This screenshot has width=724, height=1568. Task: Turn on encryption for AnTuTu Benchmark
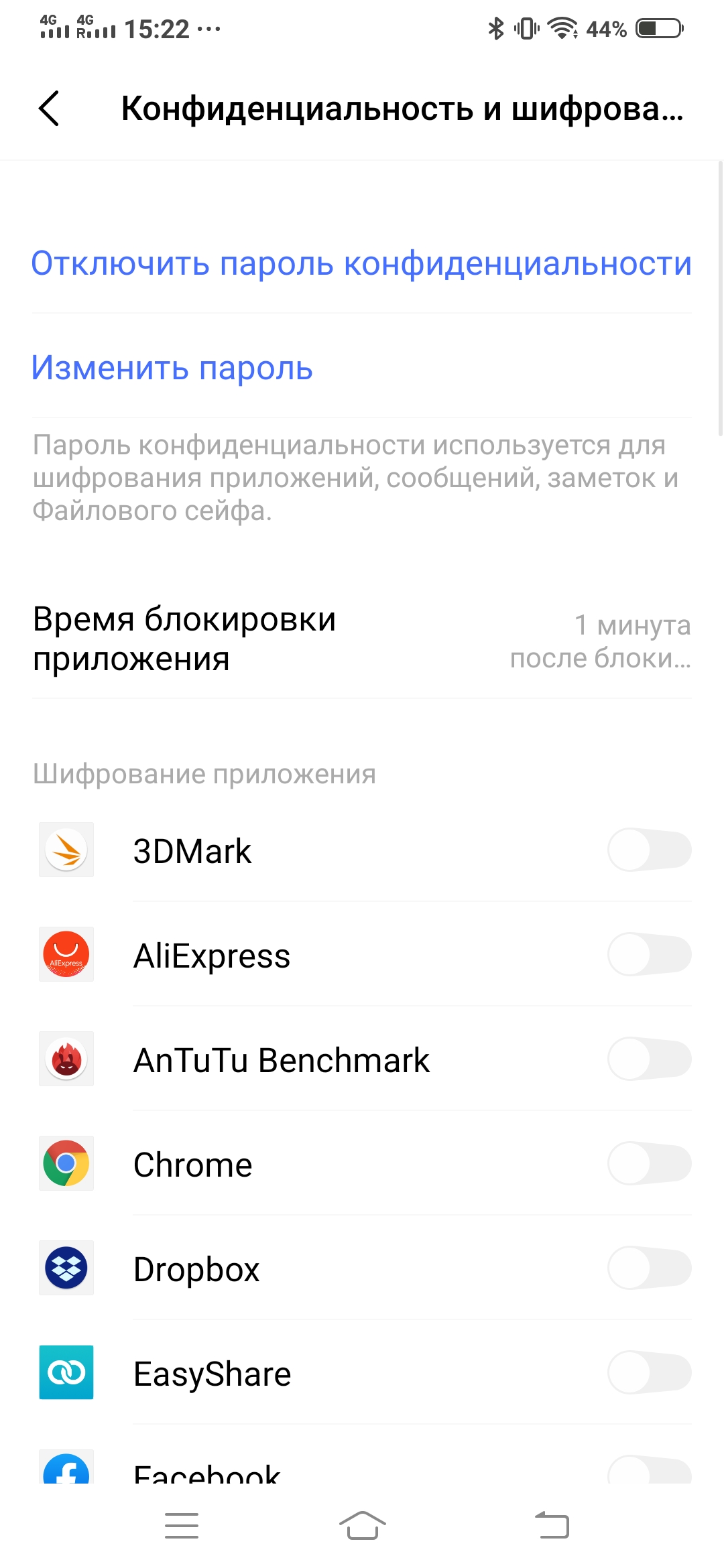pos(649,1059)
